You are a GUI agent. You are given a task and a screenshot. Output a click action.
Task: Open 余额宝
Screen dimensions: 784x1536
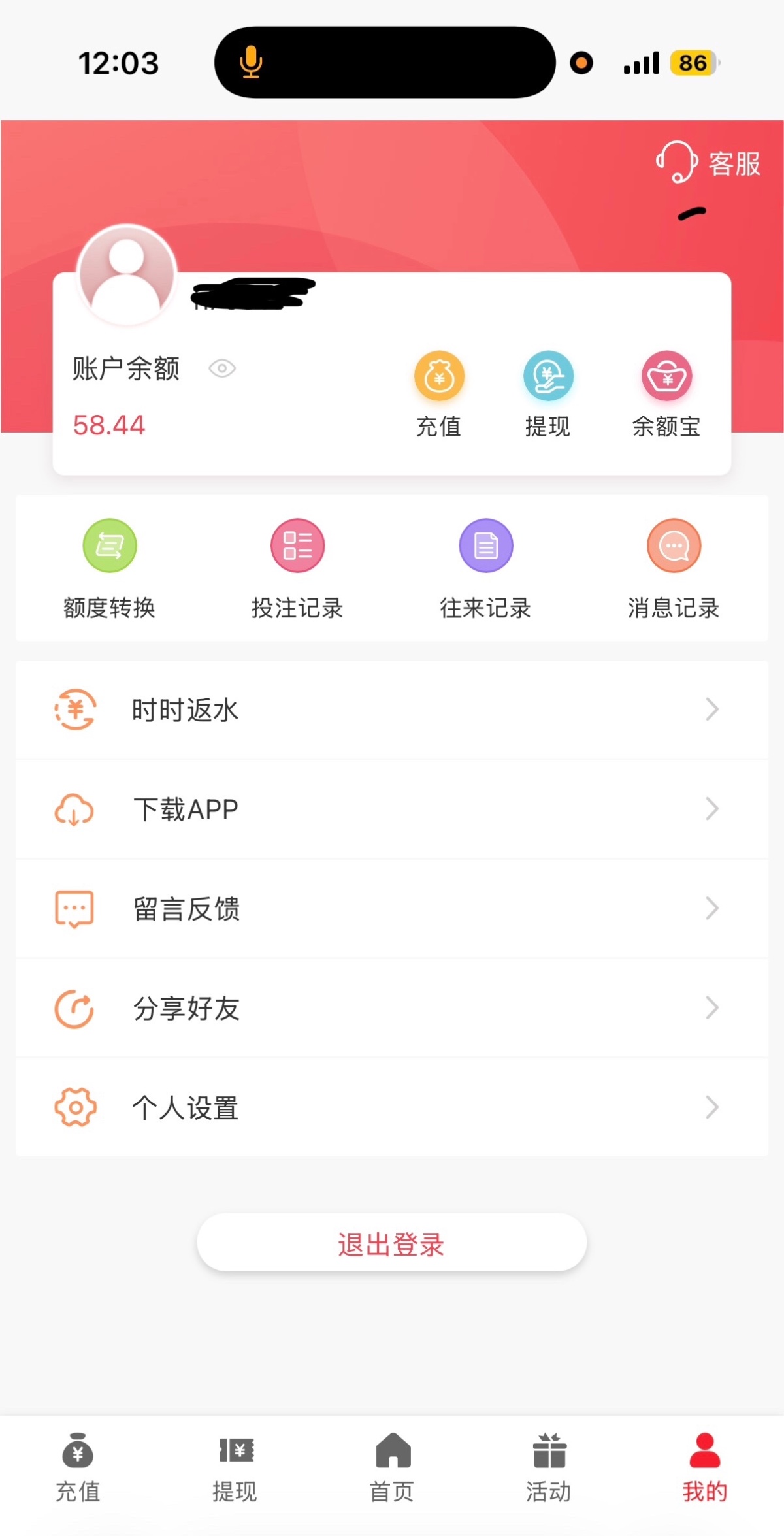(666, 393)
